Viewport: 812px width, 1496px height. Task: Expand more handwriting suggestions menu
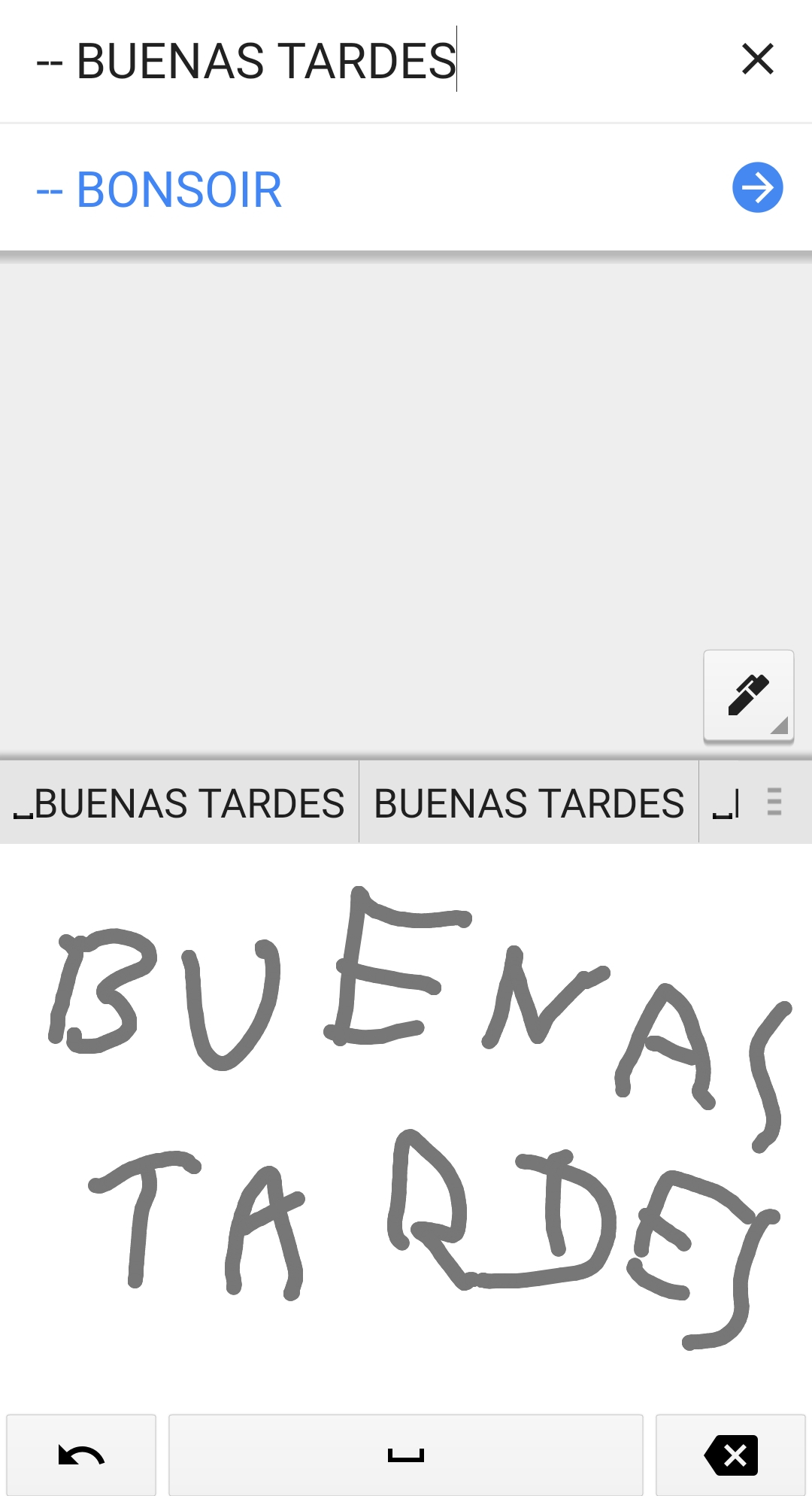click(774, 802)
